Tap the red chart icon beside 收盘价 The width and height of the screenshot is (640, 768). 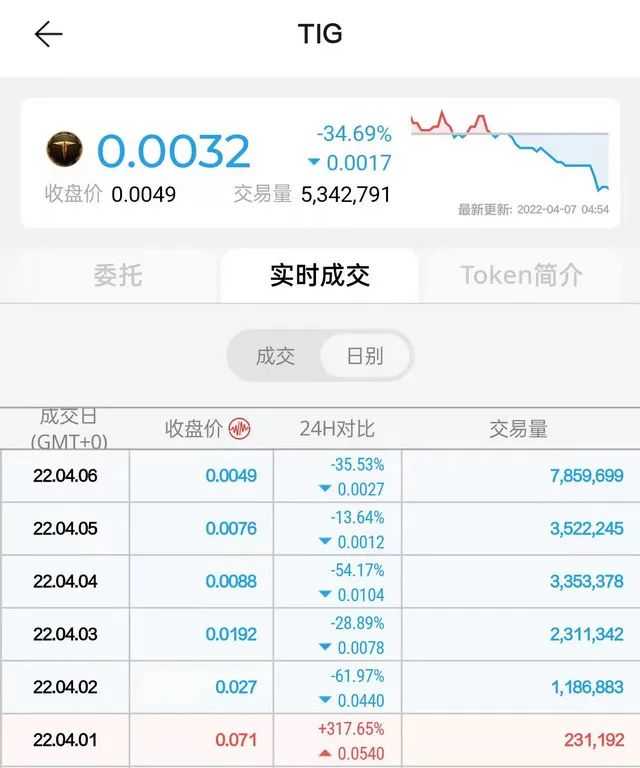coord(239,430)
